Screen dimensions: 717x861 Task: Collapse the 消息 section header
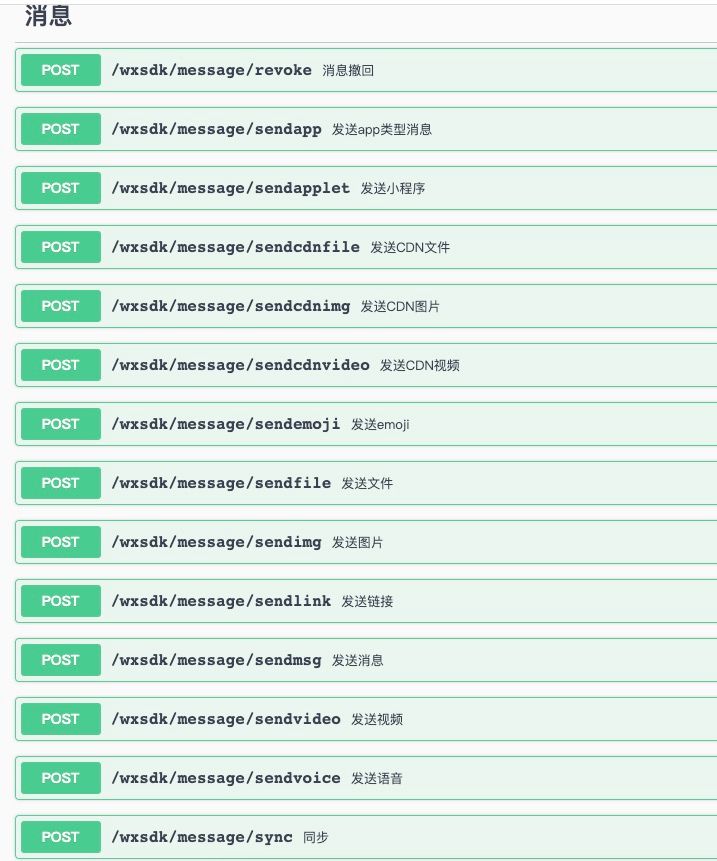coord(48,16)
